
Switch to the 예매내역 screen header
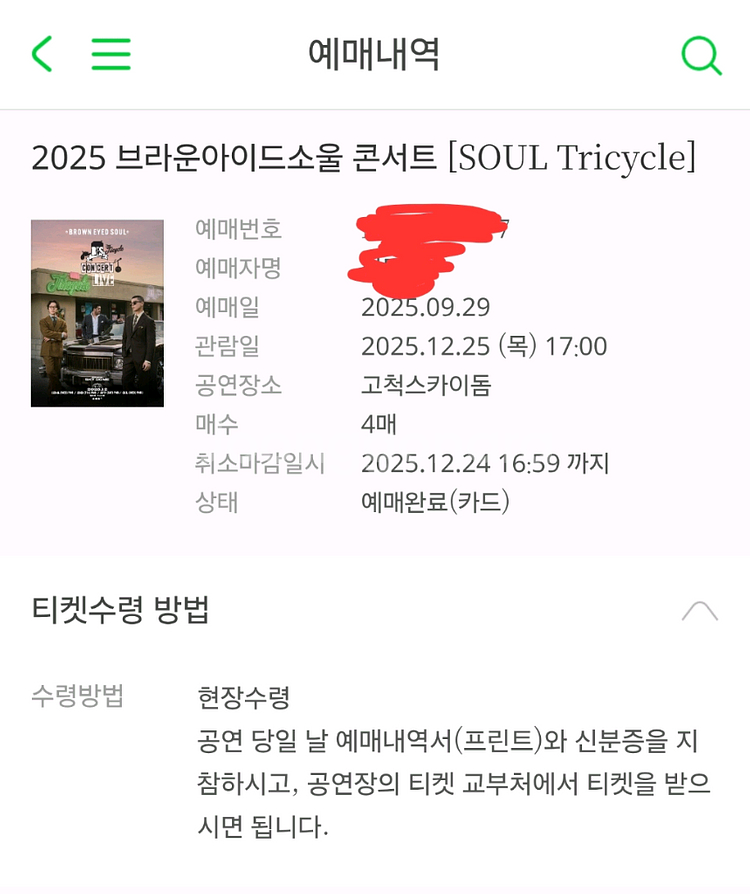point(374,55)
